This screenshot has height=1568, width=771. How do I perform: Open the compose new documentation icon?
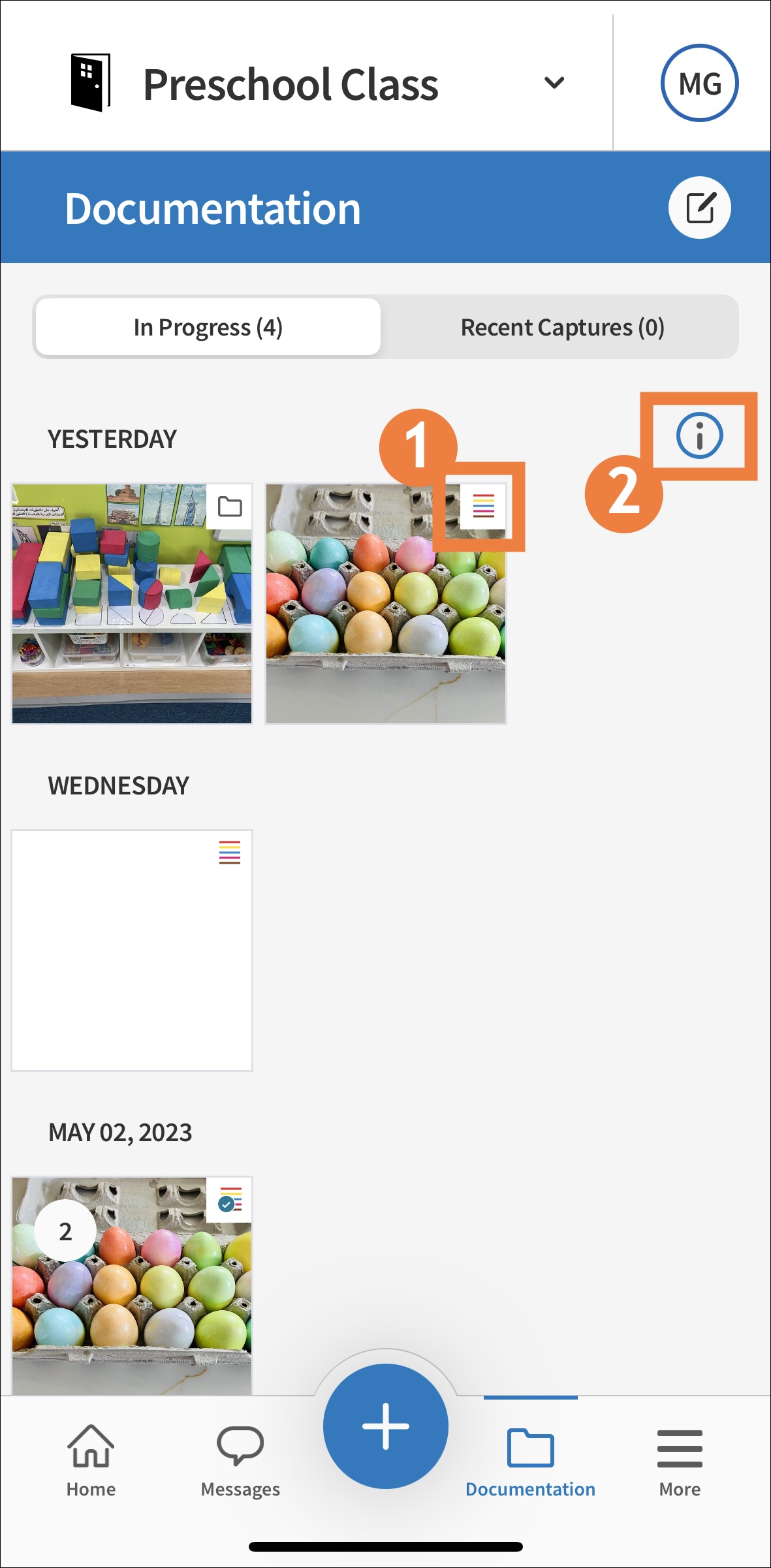[x=699, y=208]
